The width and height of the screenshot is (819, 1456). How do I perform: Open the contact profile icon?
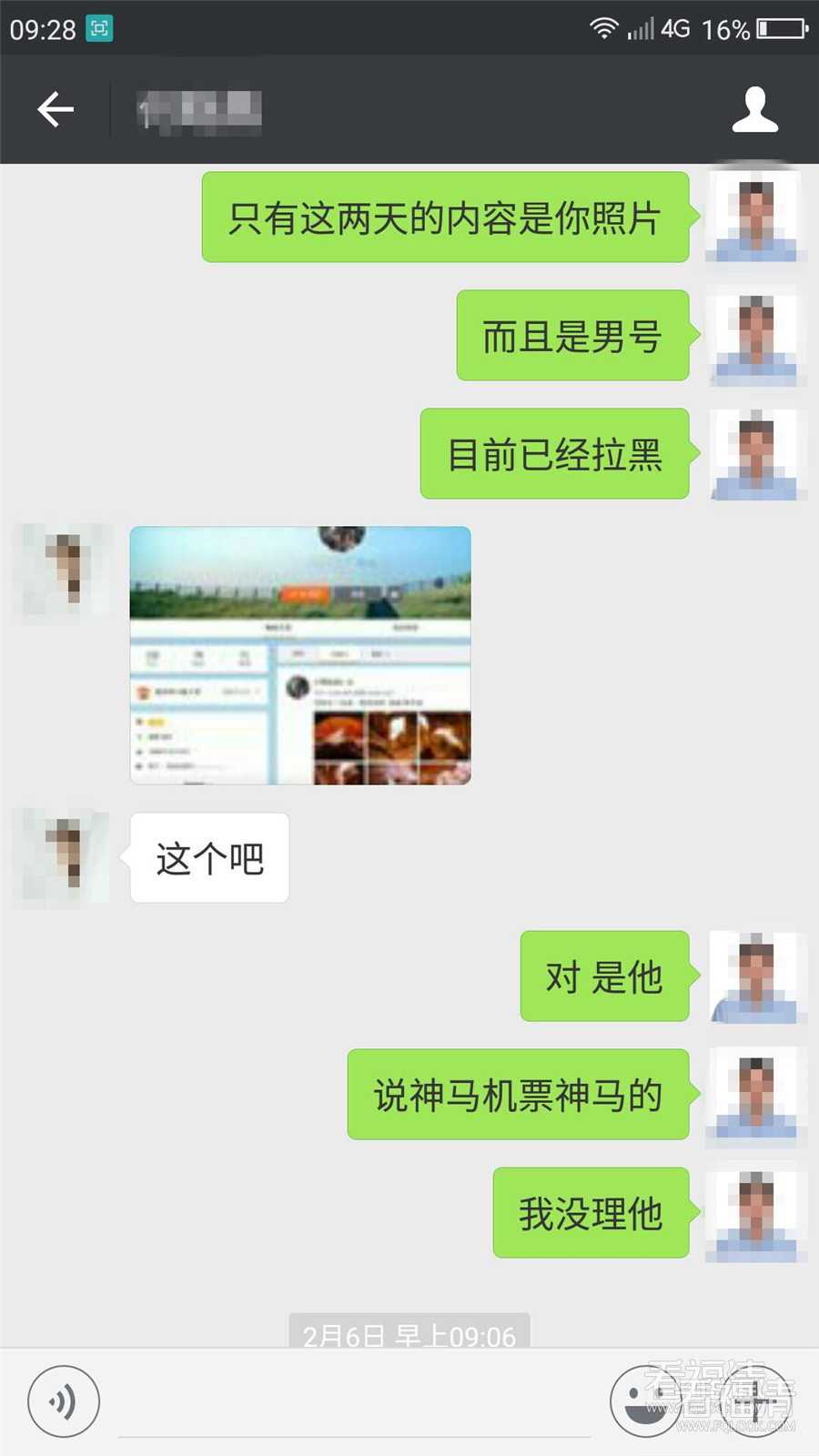[754, 109]
